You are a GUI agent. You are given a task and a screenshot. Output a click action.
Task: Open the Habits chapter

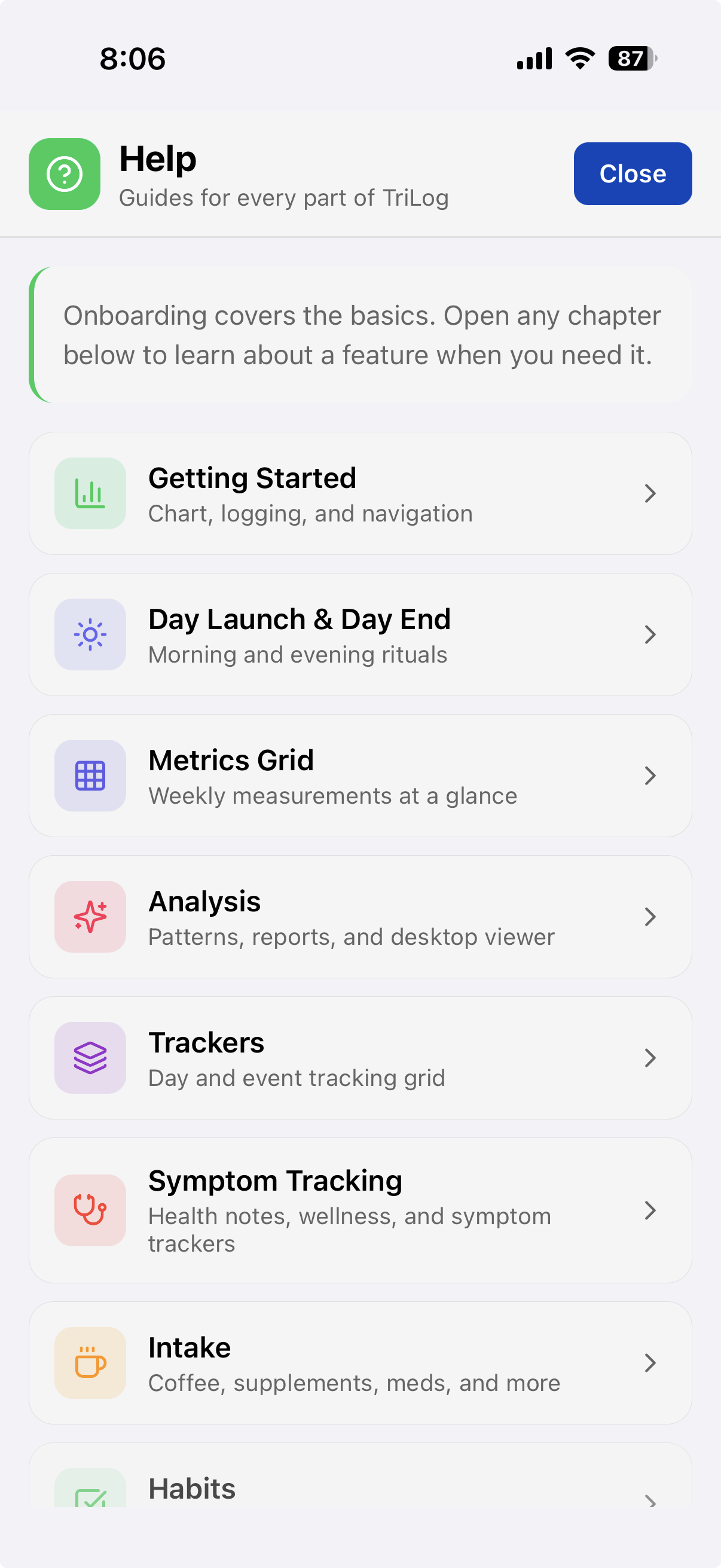(x=360, y=1475)
